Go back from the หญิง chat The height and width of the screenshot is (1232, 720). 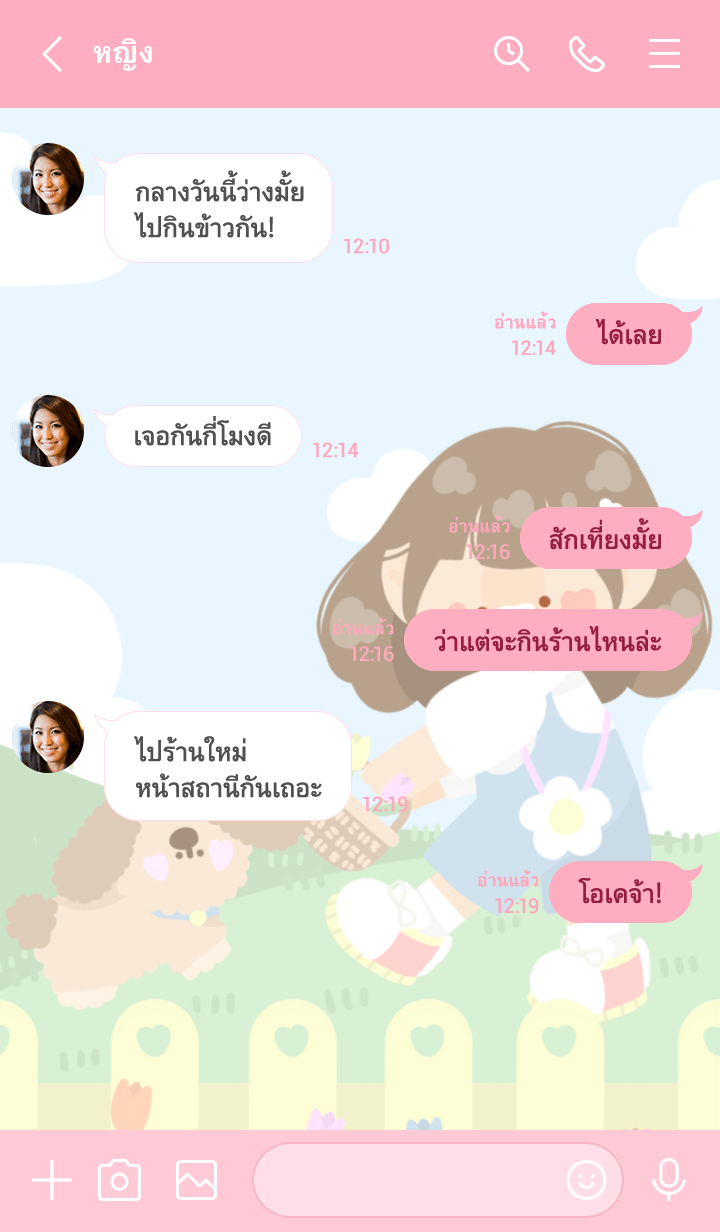(52, 54)
